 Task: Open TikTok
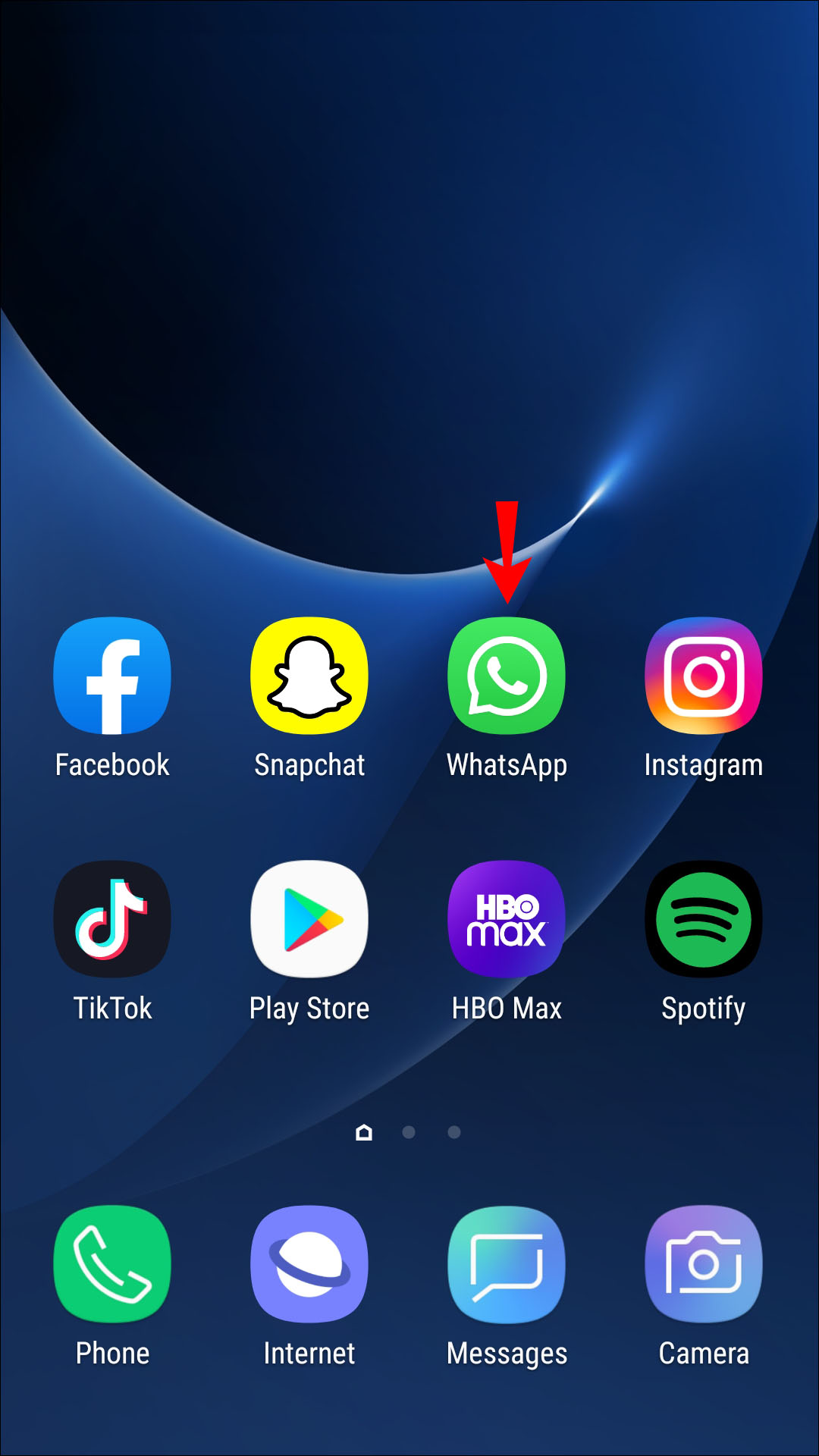(112, 919)
